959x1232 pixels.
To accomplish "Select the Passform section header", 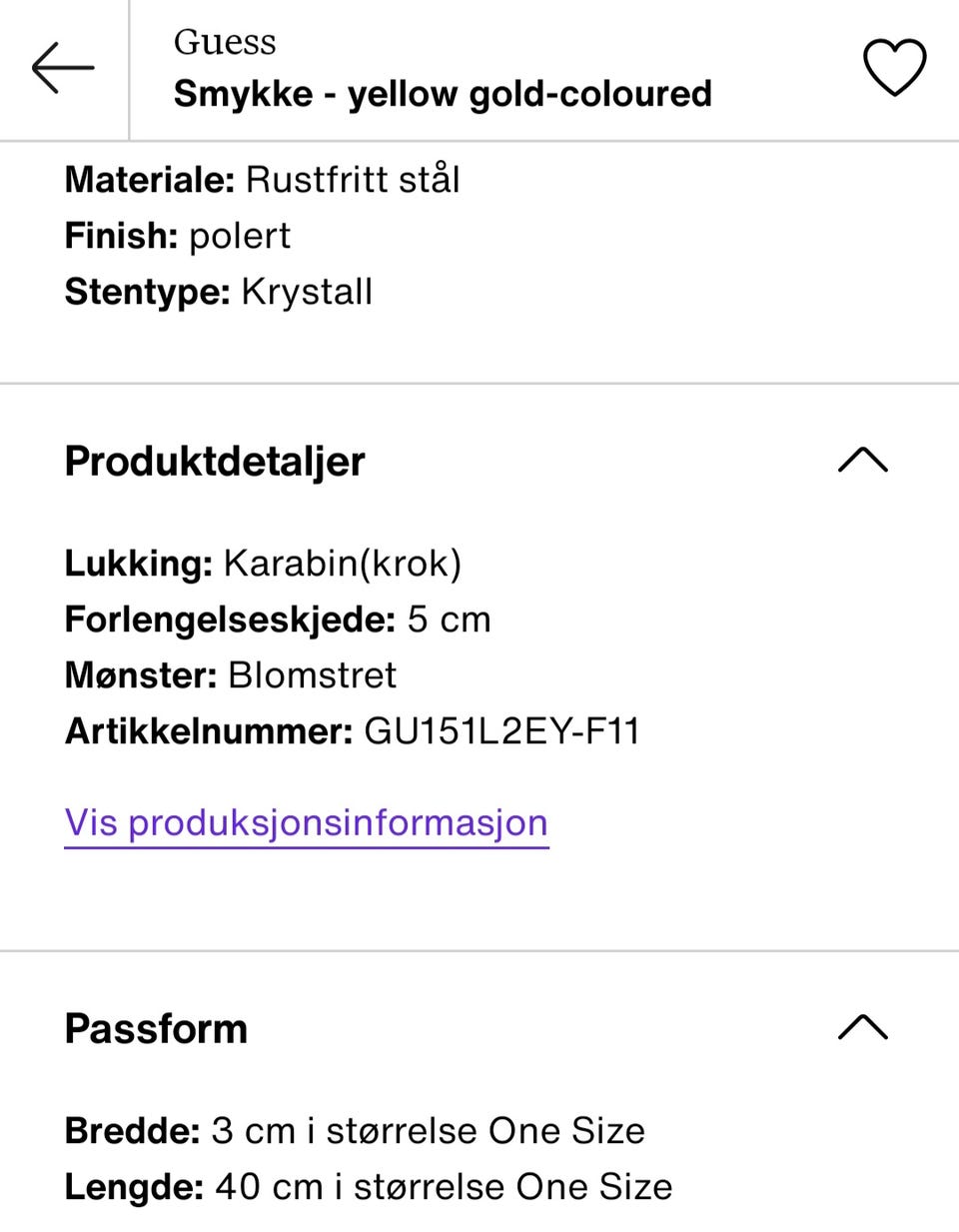I will pos(156,1027).
